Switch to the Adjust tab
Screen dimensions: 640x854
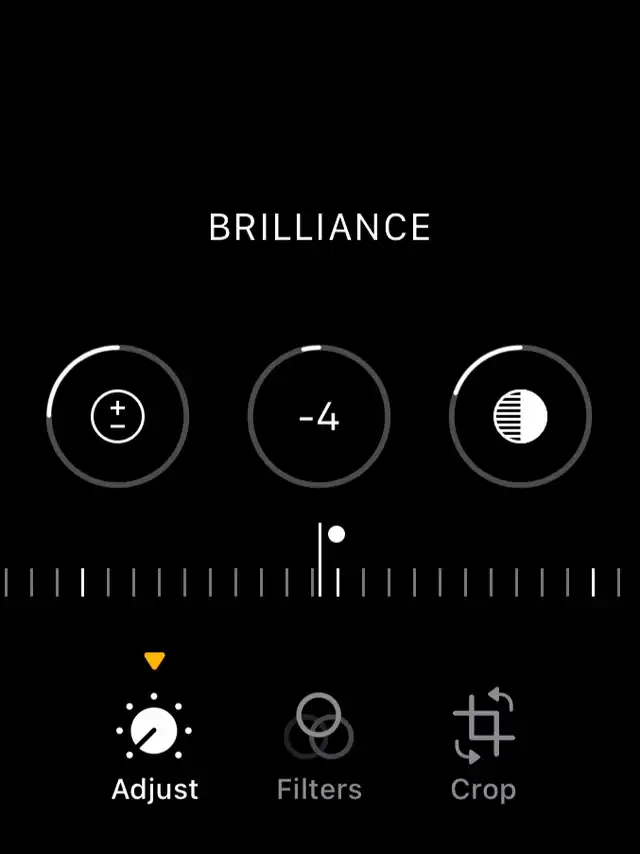[155, 745]
